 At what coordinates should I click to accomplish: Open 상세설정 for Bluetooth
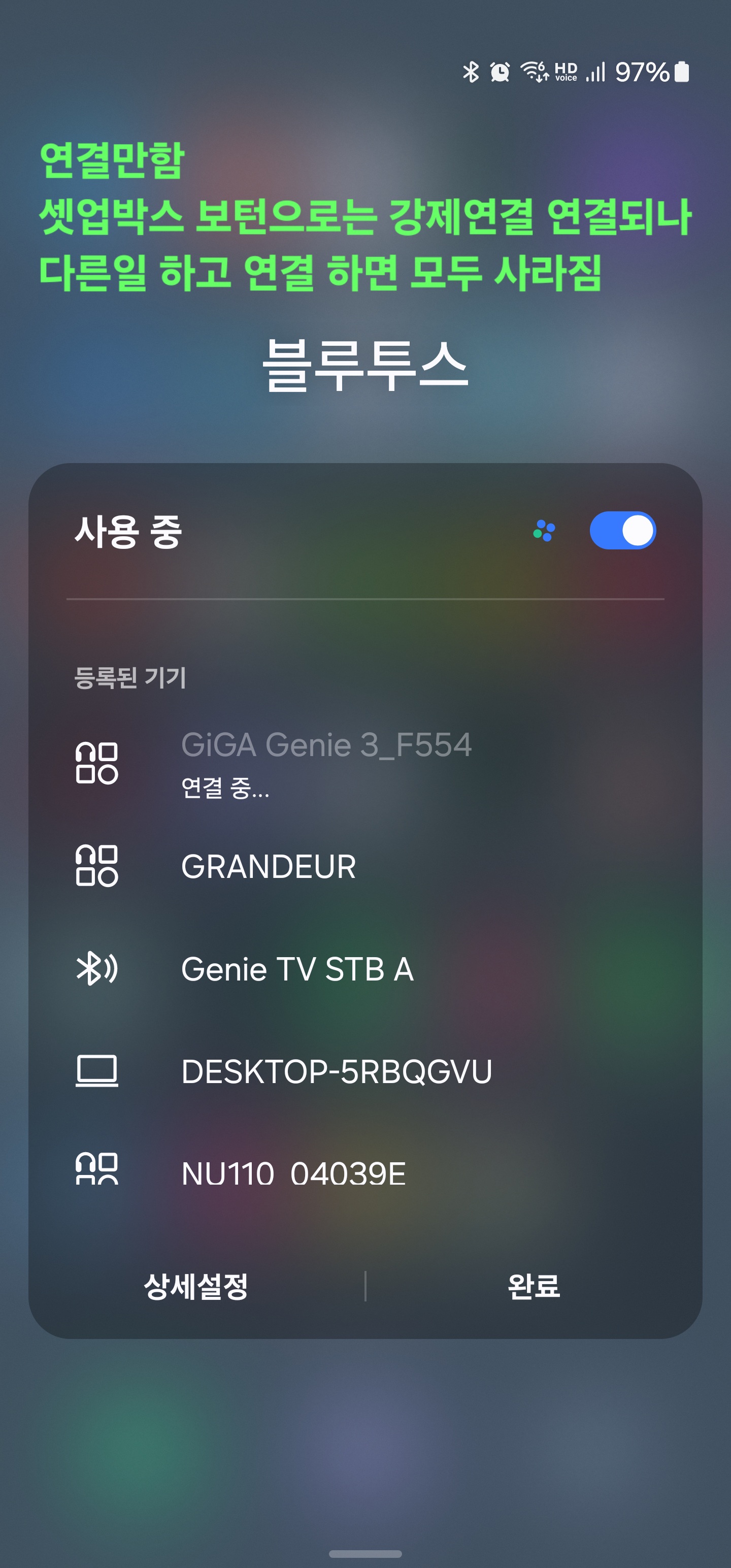[196, 1286]
